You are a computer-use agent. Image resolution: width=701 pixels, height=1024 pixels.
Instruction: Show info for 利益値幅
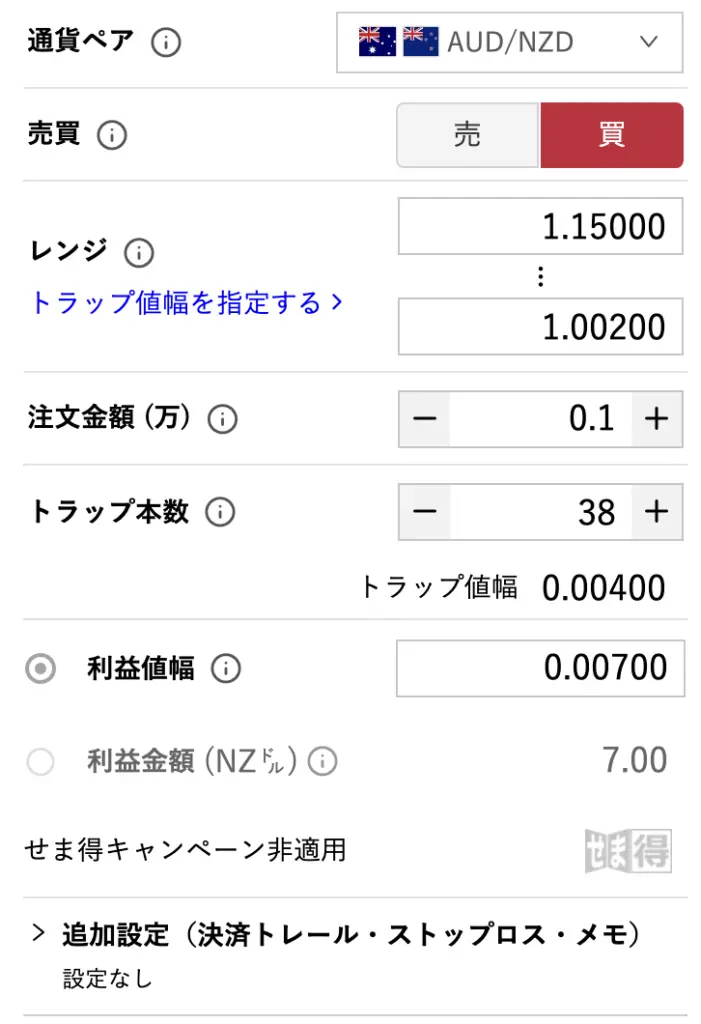(x=226, y=669)
